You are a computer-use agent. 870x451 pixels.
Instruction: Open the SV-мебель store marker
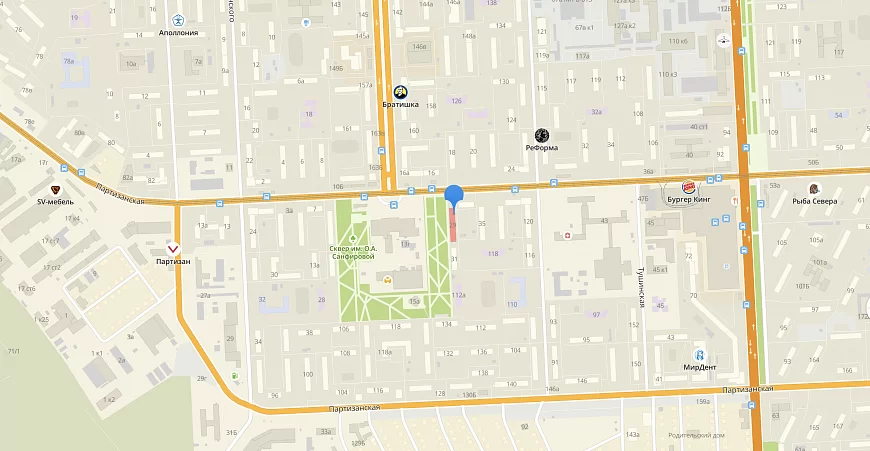pyautogui.click(x=56, y=188)
